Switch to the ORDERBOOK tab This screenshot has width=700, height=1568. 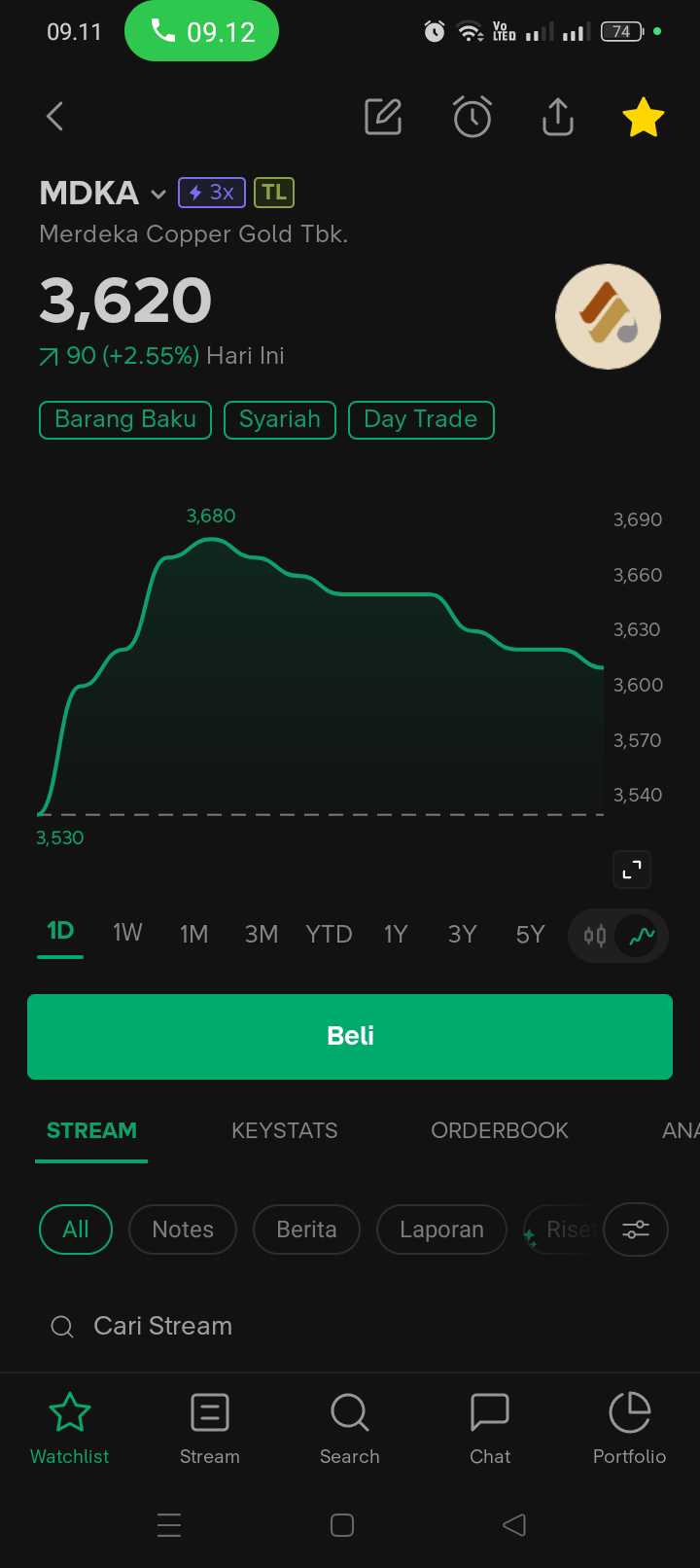click(x=500, y=1130)
